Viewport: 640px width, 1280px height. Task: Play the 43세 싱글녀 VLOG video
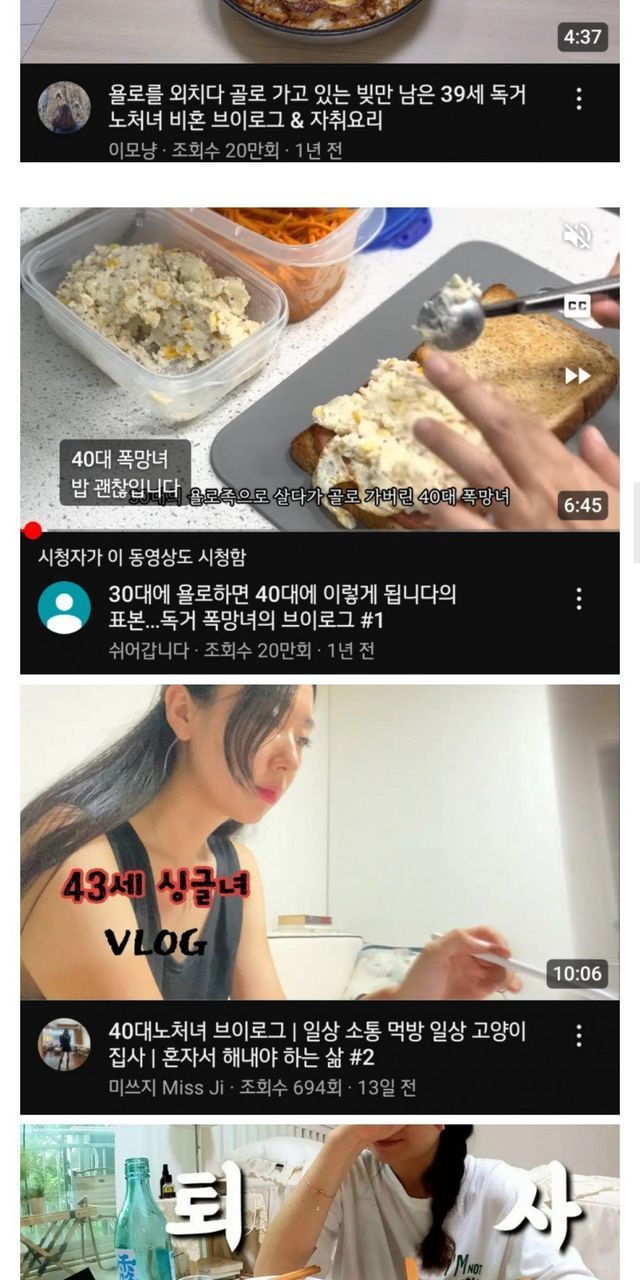(x=320, y=842)
